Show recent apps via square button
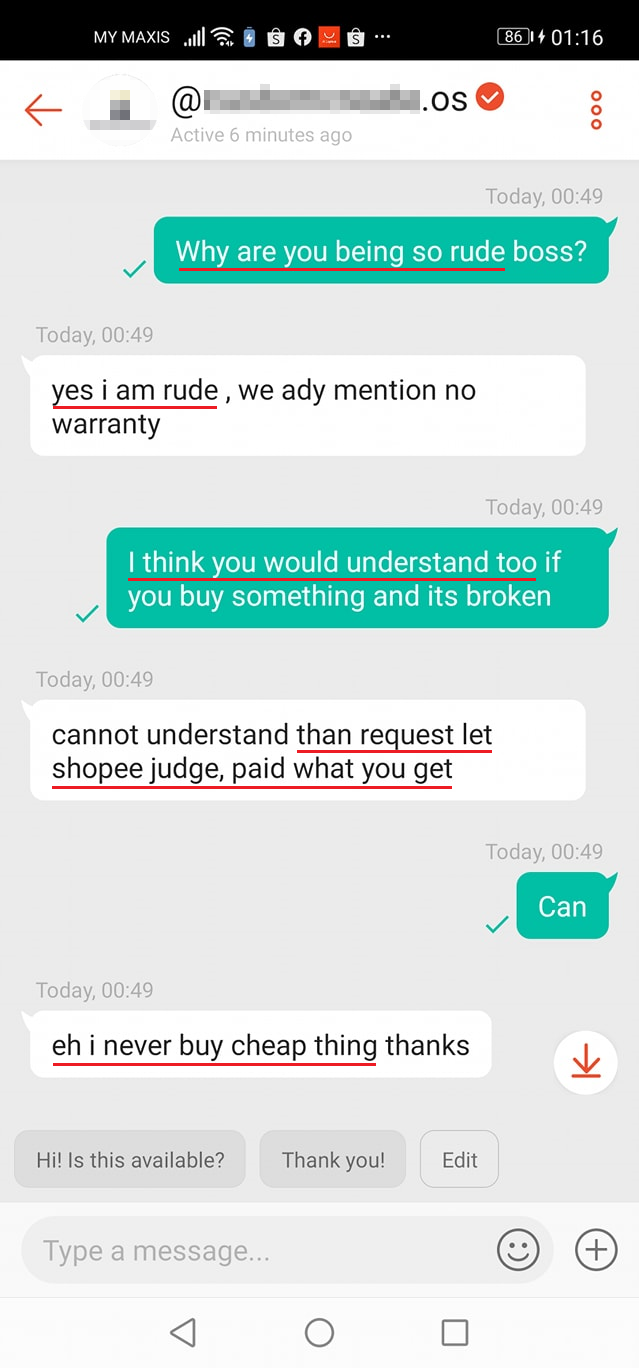This screenshot has height=1368, width=639. point(455,1332)
